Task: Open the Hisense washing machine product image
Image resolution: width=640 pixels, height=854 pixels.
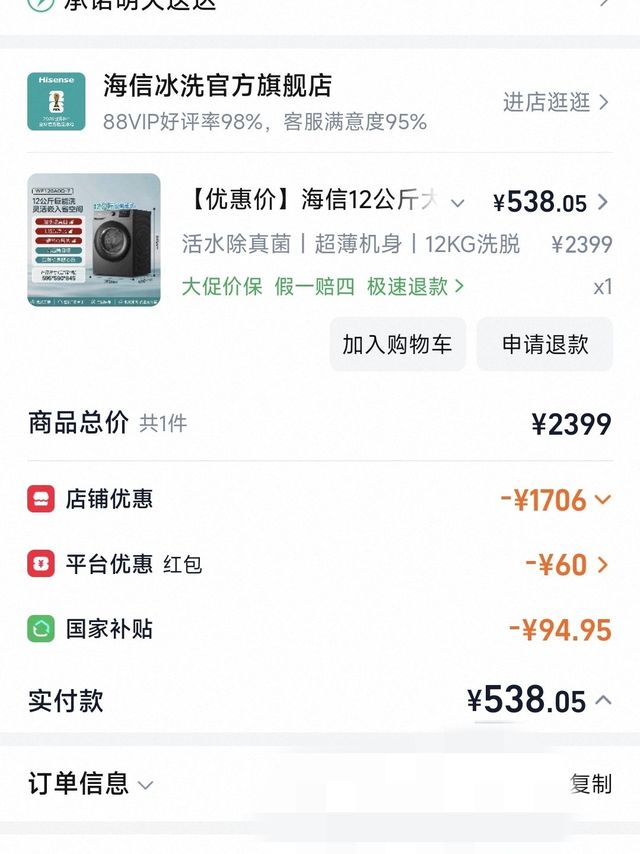Action: [93, 240]
